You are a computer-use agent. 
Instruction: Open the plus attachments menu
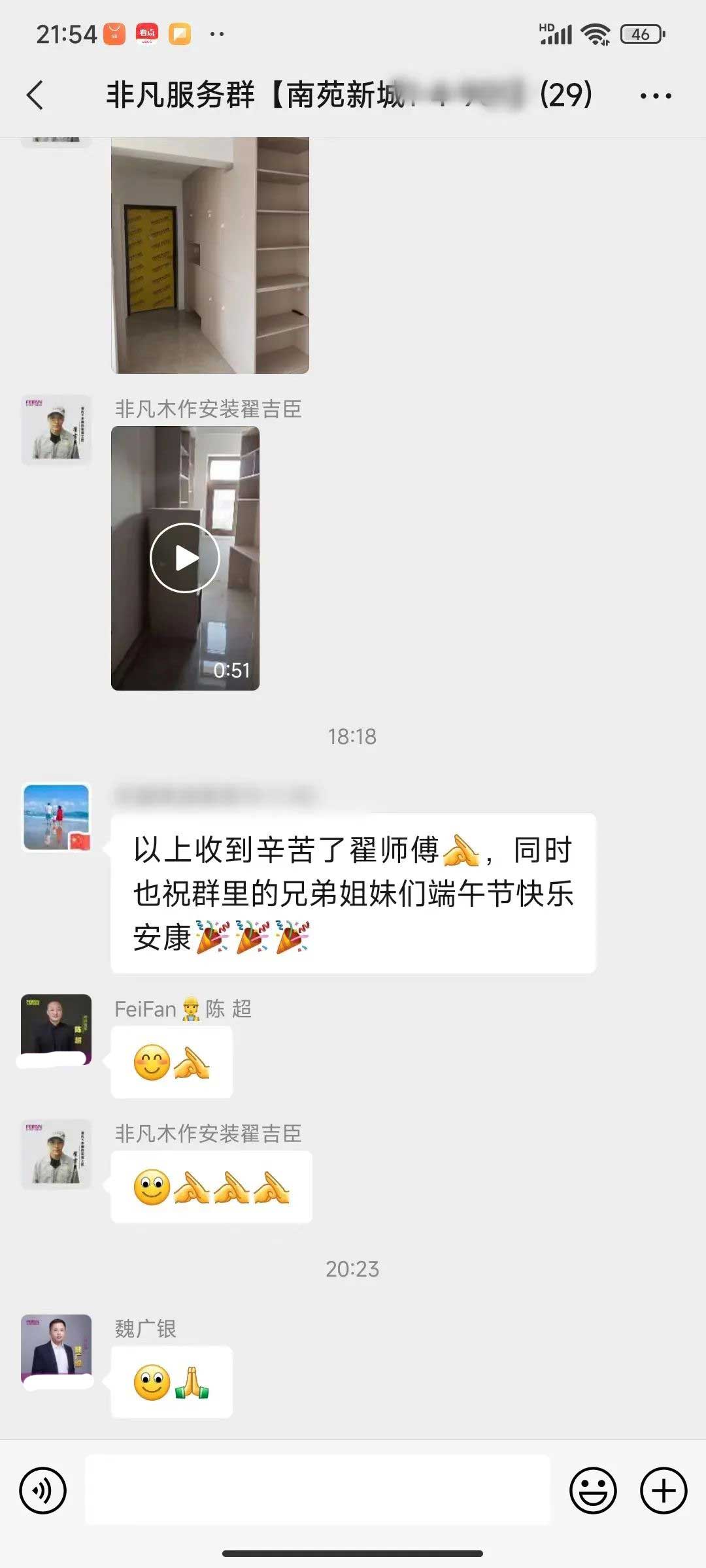[663, 1491]
